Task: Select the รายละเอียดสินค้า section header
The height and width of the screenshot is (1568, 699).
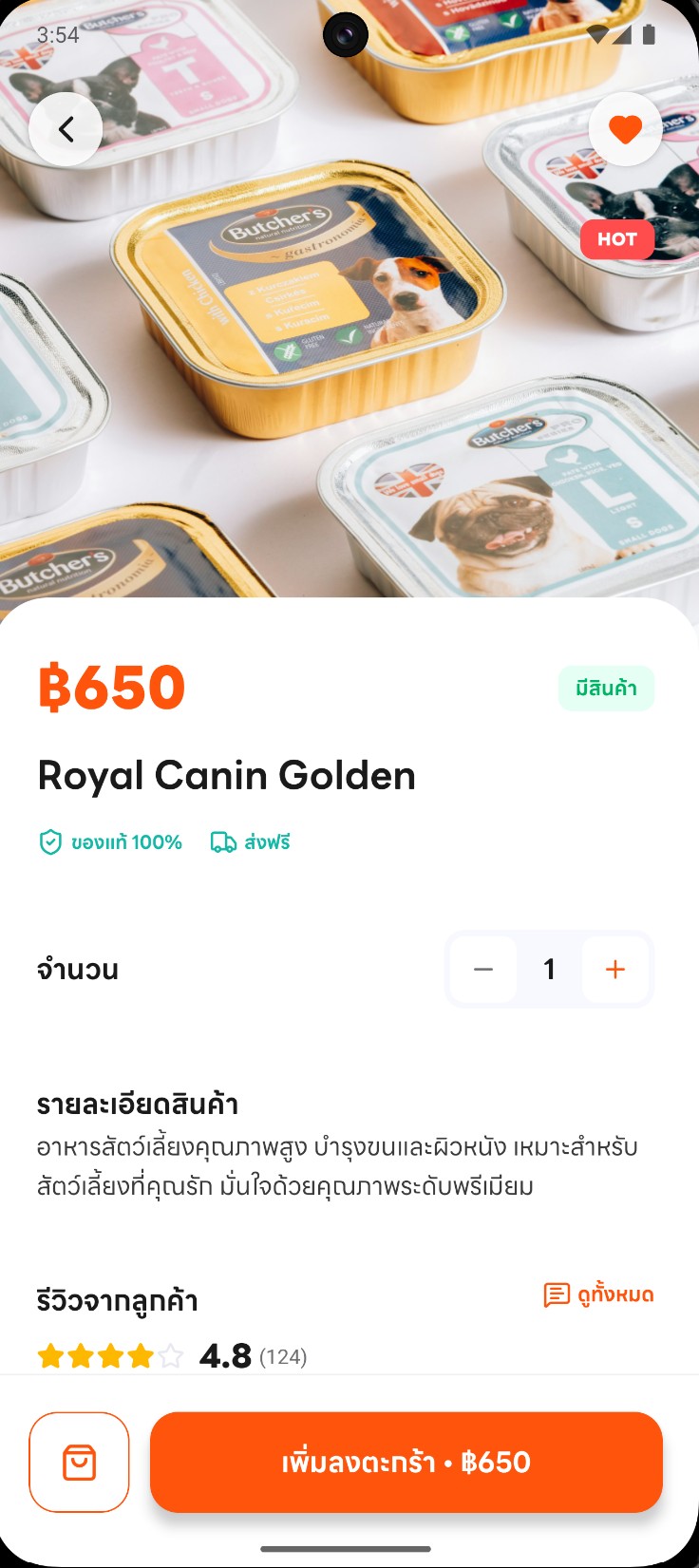Action: tap(138, 1105)
